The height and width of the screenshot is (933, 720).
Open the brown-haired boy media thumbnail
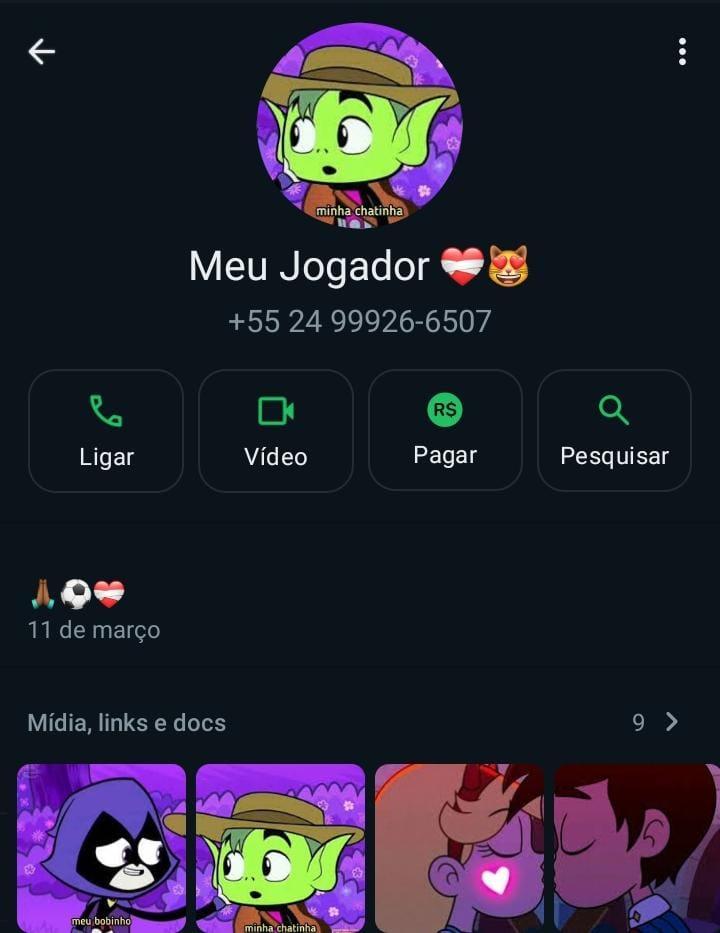point(636,848)
